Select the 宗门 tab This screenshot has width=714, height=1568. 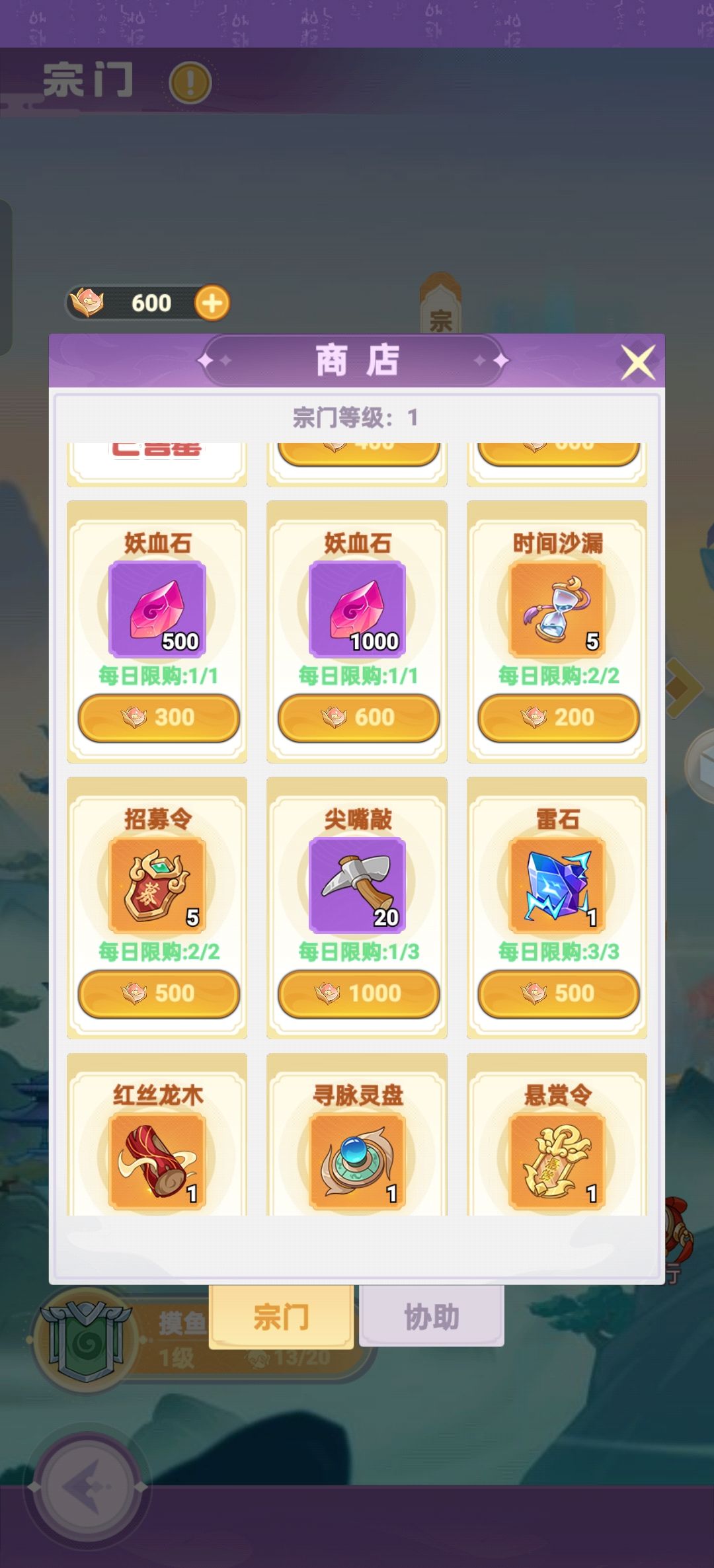click(x=281, y=1317)
